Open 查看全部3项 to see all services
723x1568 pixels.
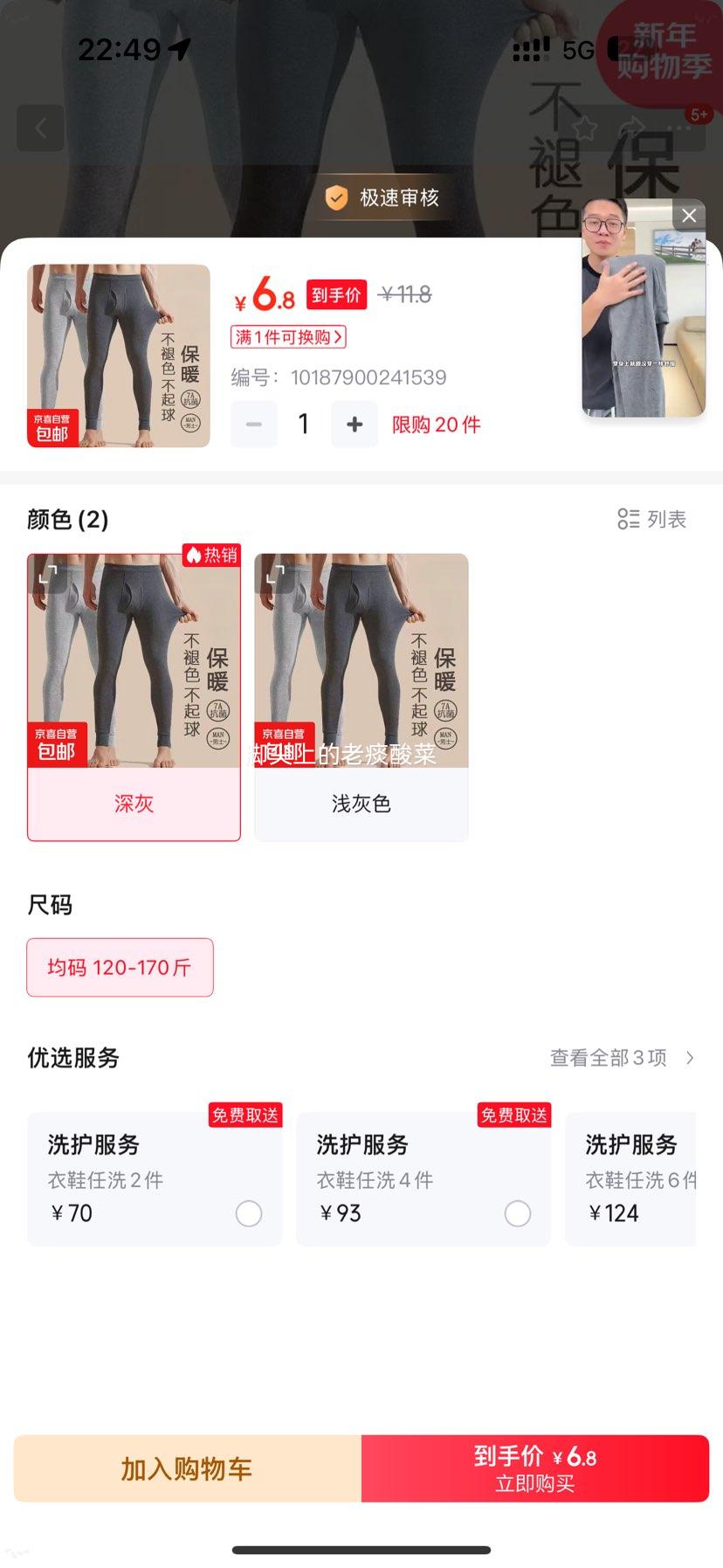(x=620, y=1058)
